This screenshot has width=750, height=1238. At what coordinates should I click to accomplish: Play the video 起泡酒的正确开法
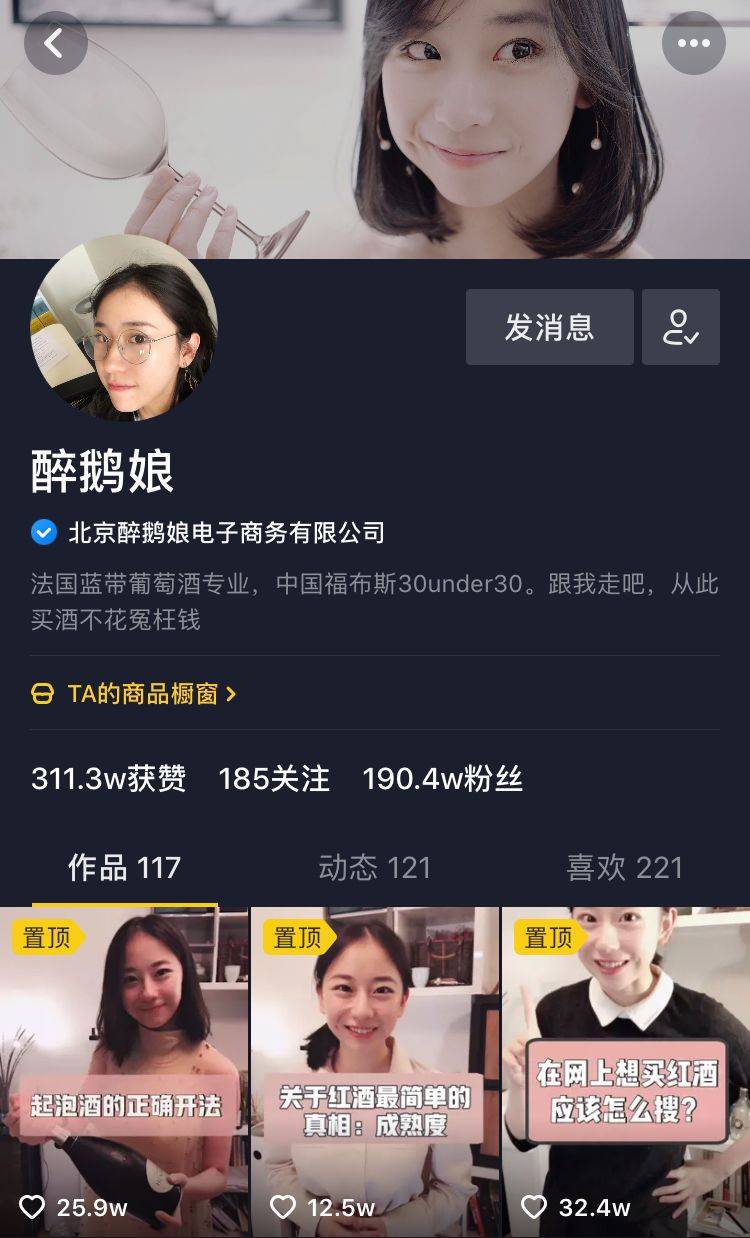(x=124, y=1070)
